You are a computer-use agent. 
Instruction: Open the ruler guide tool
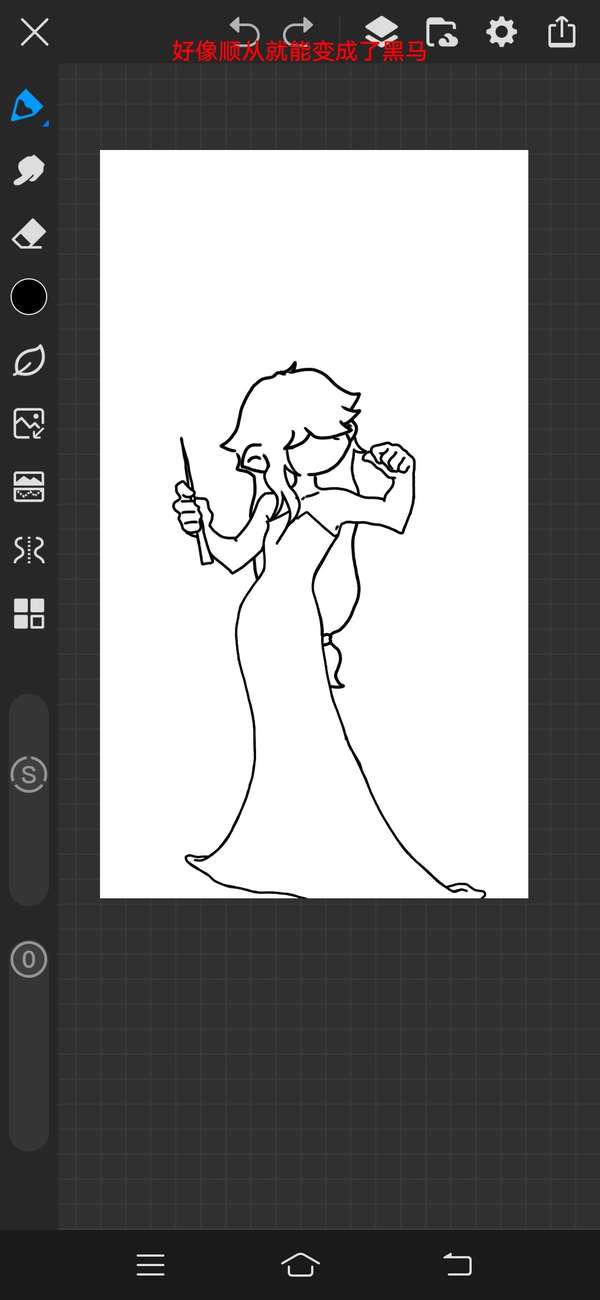tap(28, 487)
